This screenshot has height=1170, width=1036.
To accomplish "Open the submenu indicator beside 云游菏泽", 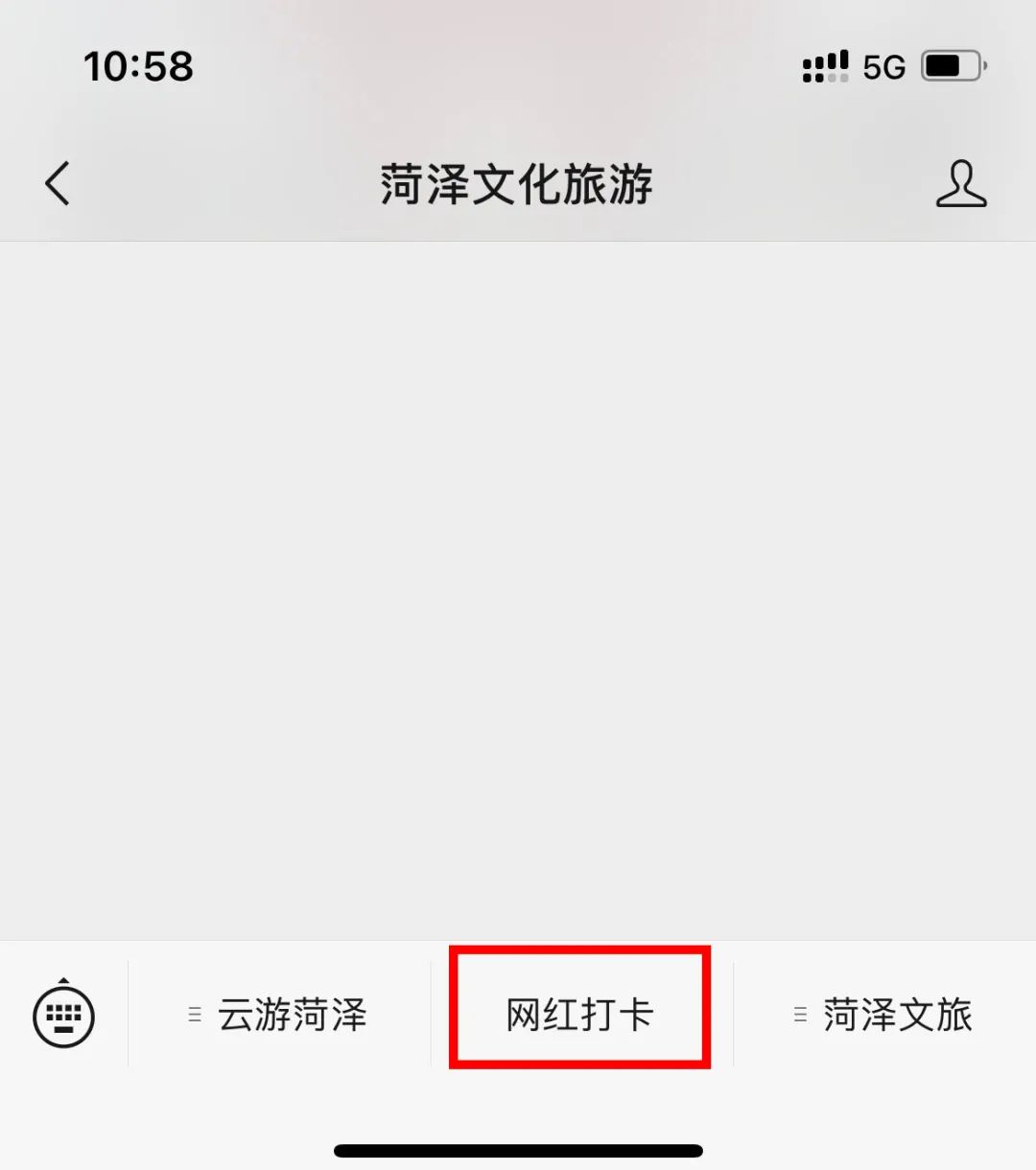I will pos(192,1014).
